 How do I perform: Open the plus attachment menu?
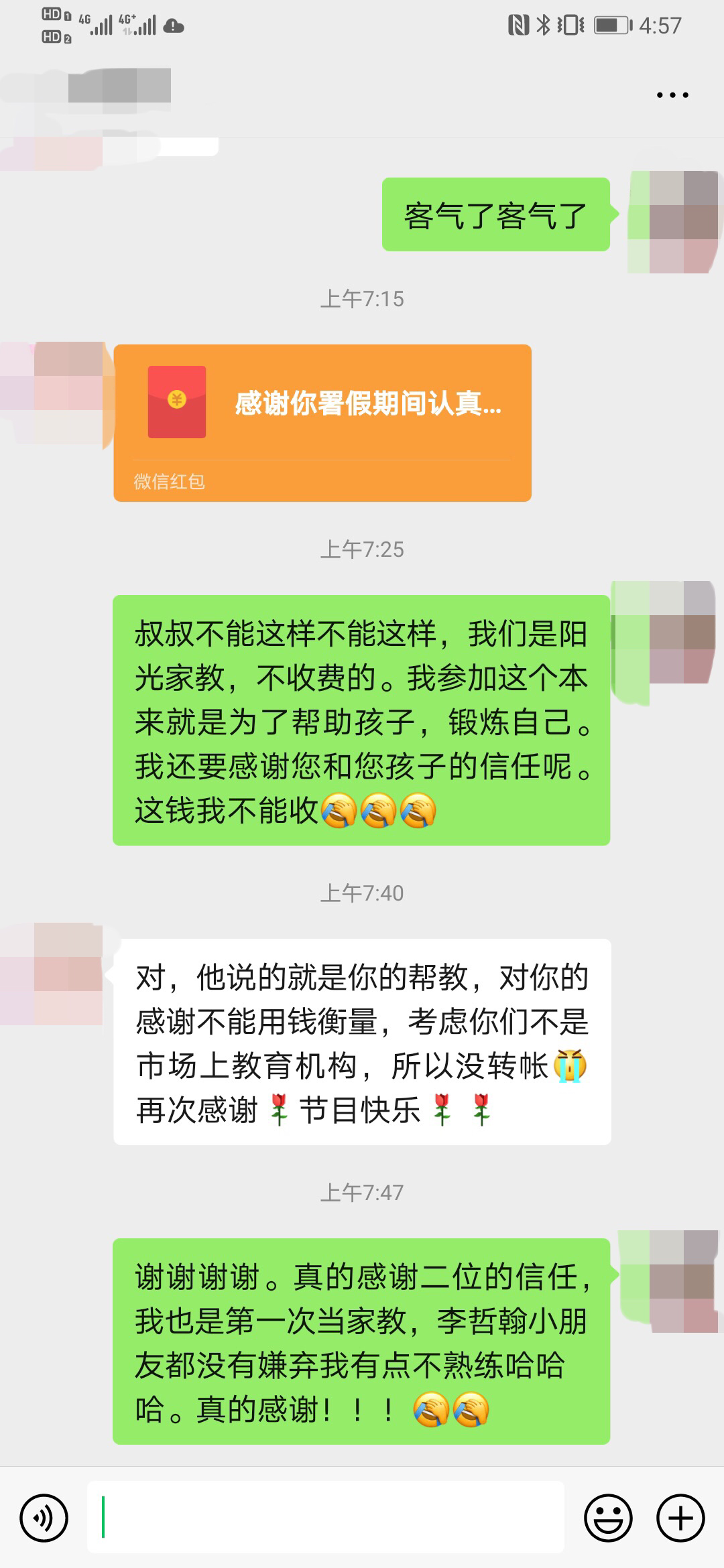[x=680, y=1518]
